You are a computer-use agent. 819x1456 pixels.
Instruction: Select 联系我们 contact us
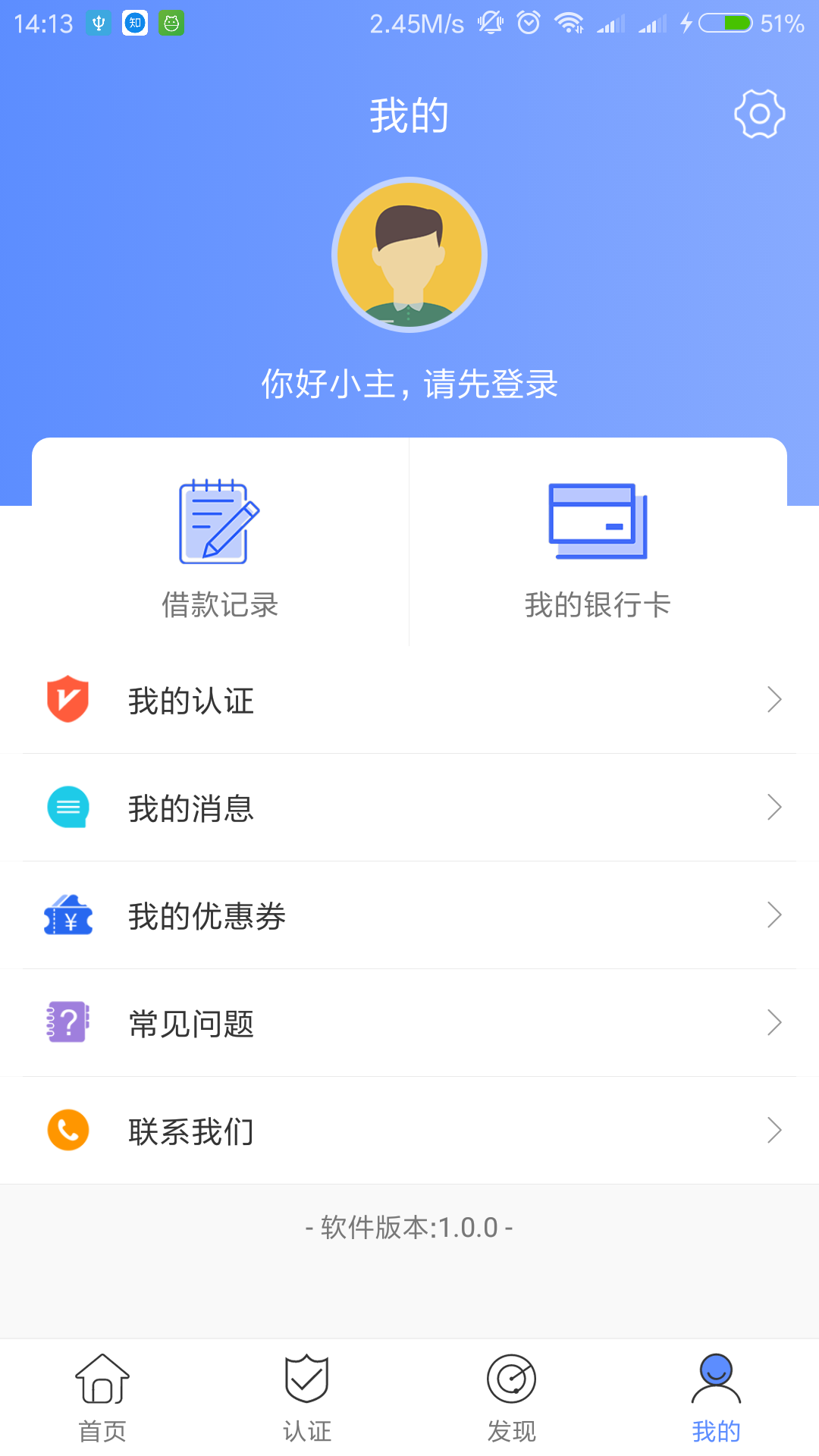coord(409,1131)
